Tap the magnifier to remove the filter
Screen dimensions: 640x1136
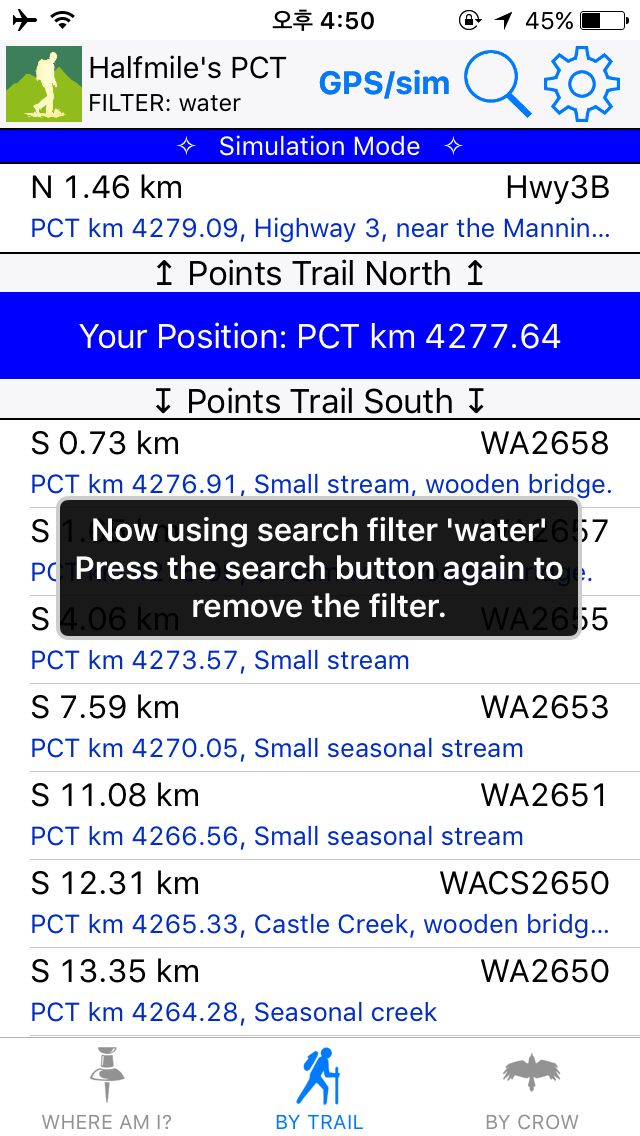pyautogui.click(x=497, y=84)
